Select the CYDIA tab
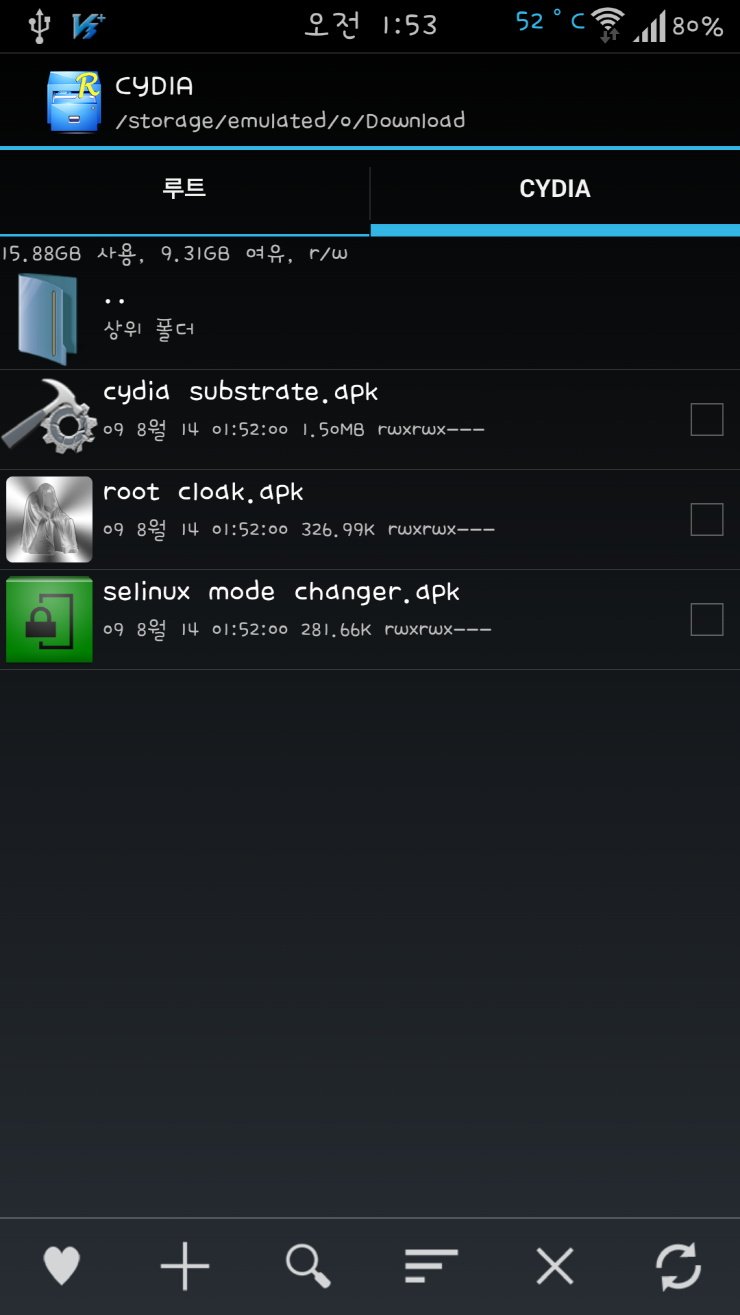The width and height of the screenshot is (740, 1315). 555,189
